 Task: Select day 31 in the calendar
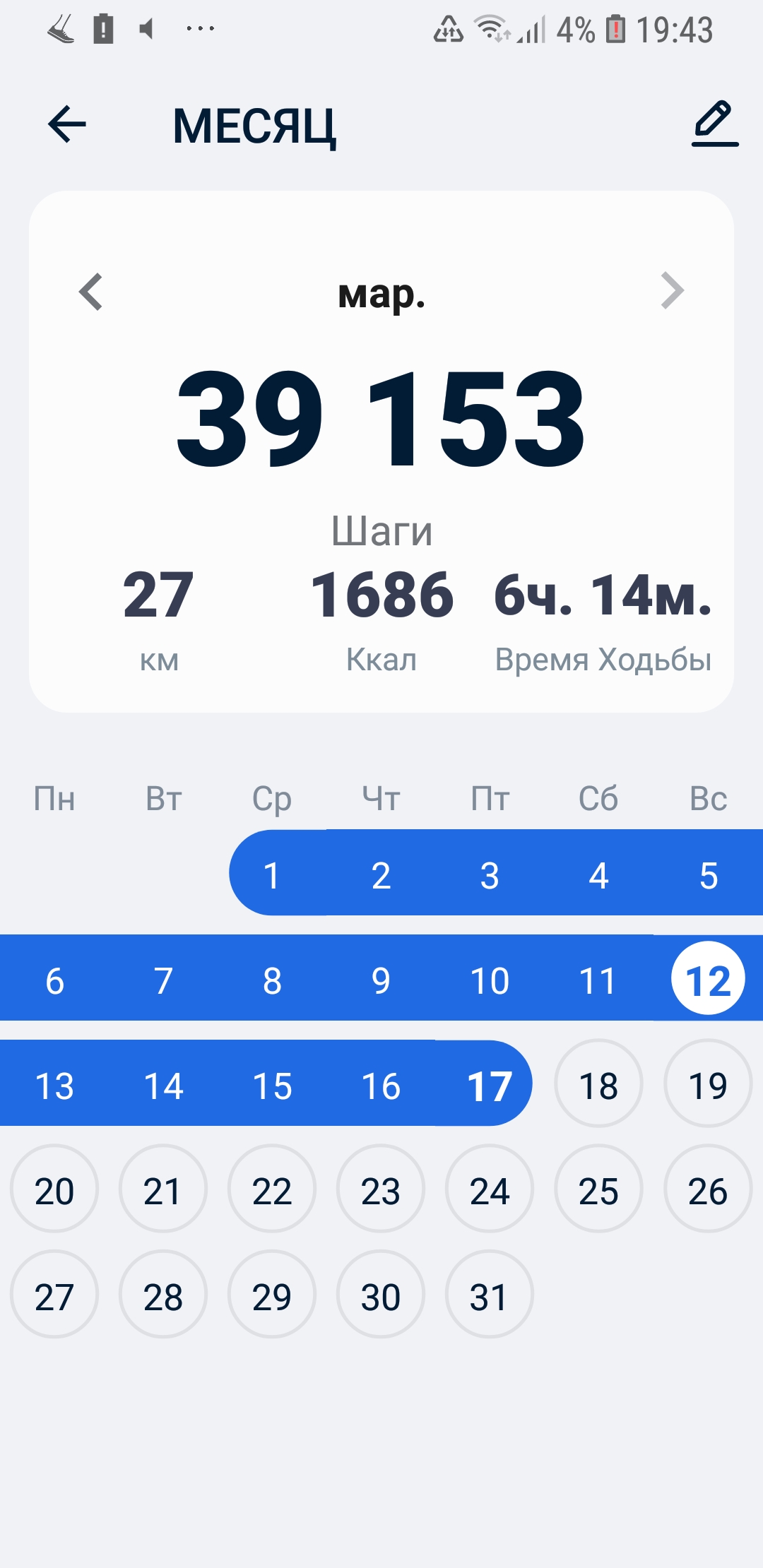[490, 1295]
